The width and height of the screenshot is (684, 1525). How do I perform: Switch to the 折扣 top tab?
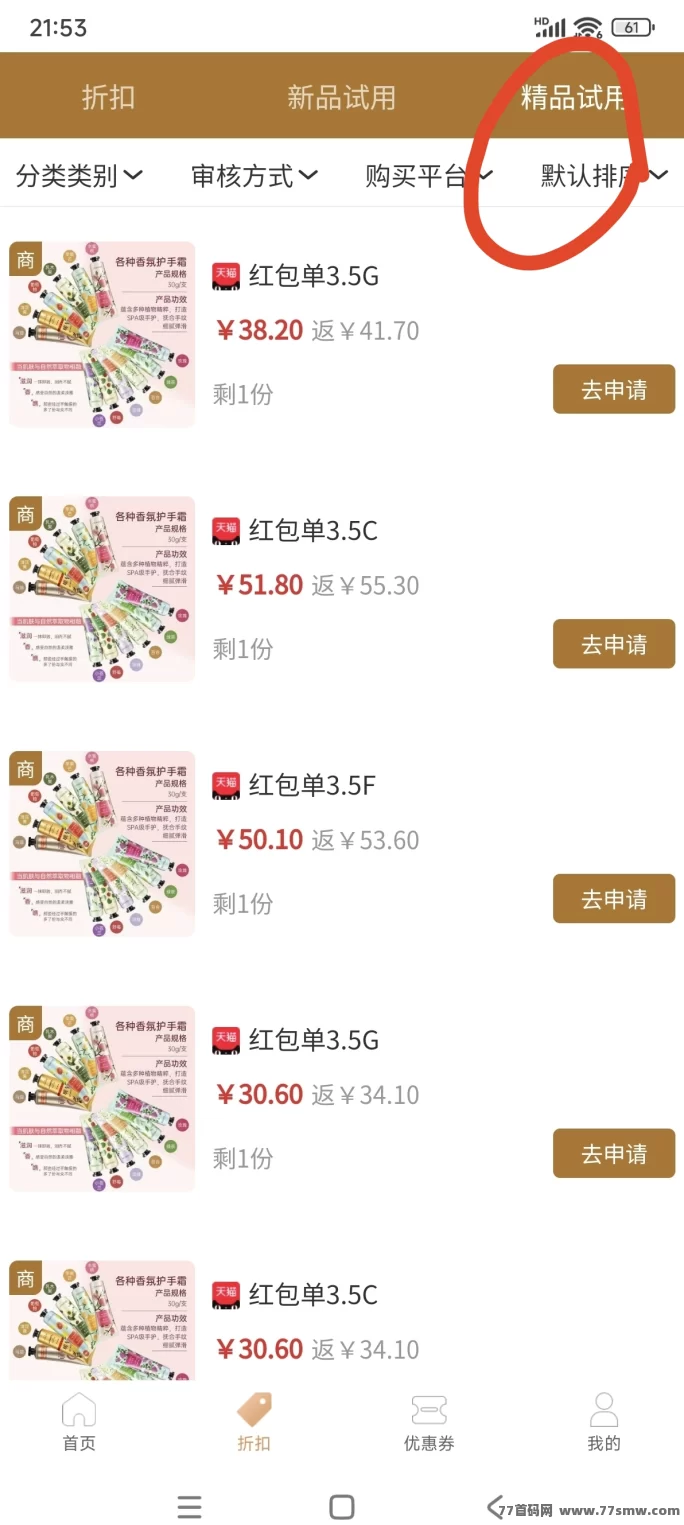(x=108, y=97)
